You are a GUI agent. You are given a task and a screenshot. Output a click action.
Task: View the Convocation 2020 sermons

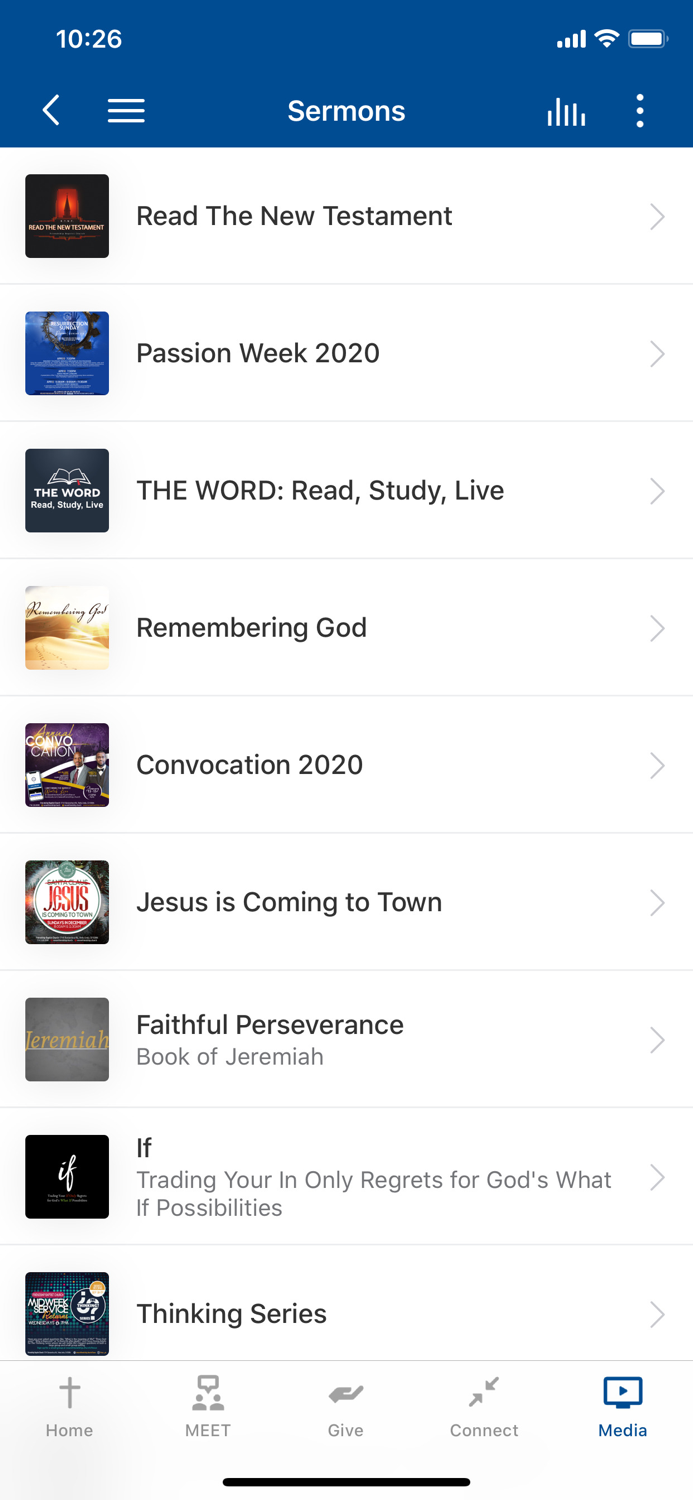tap(346, 765)
